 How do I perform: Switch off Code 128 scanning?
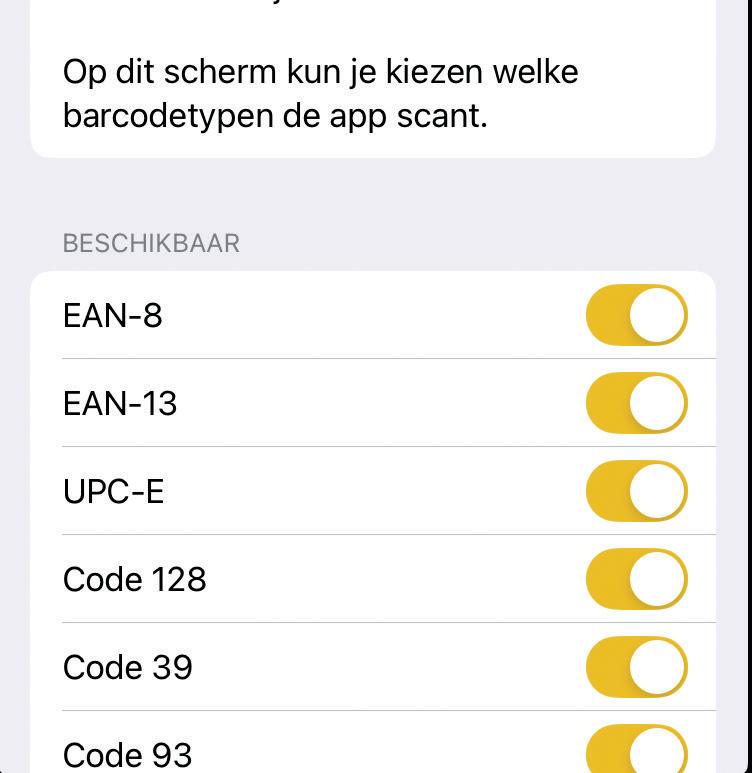(x=636, y=579)
